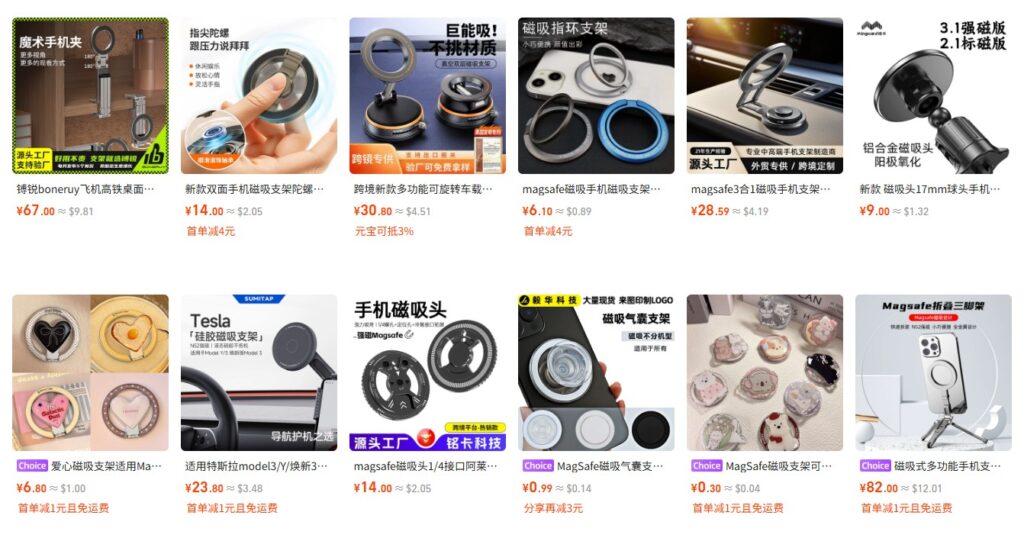Open the 铸锐boneruy airplane desk phone clip listing

point(90,96)
